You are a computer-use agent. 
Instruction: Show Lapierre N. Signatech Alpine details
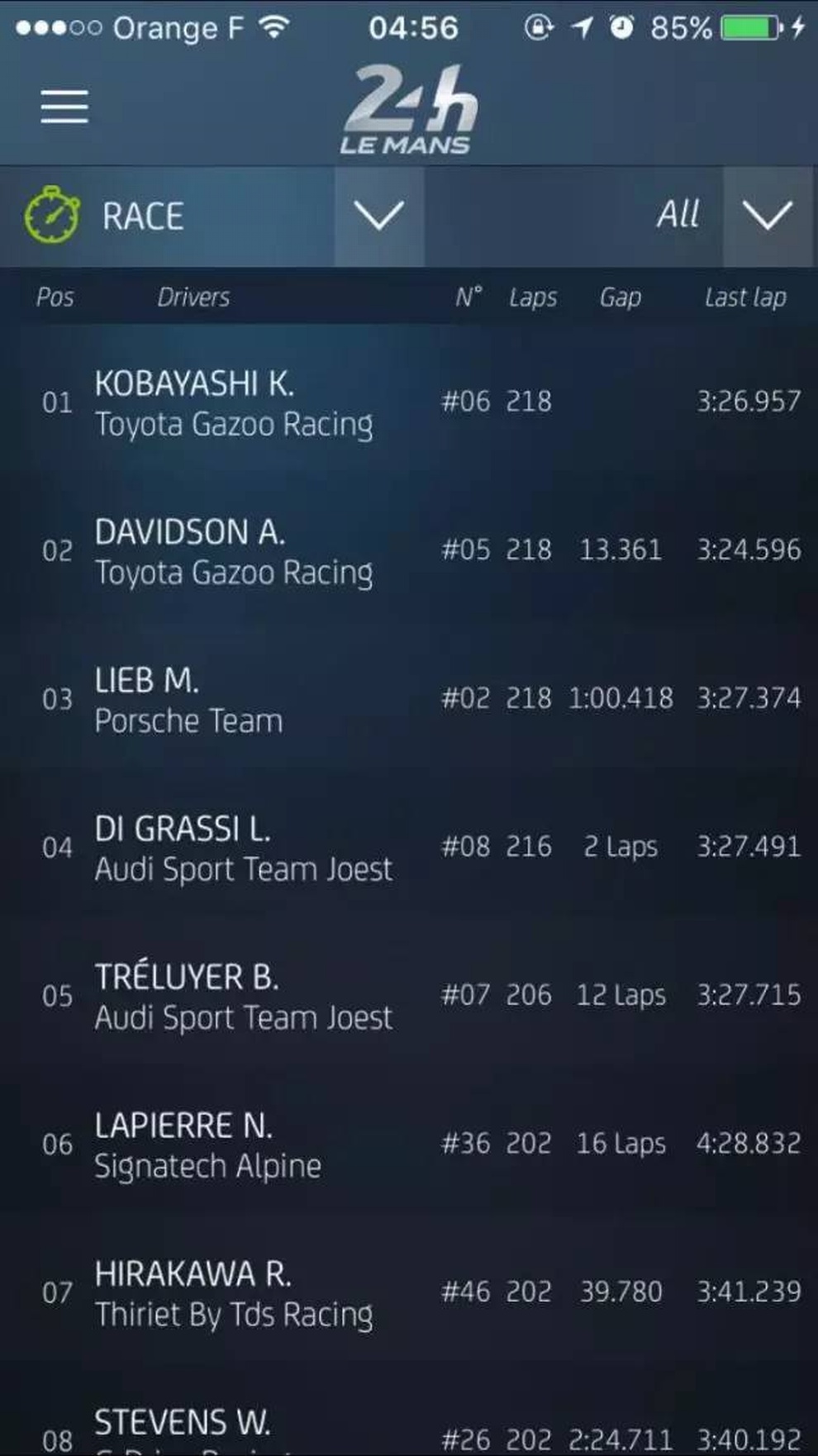click(409, 1144)
